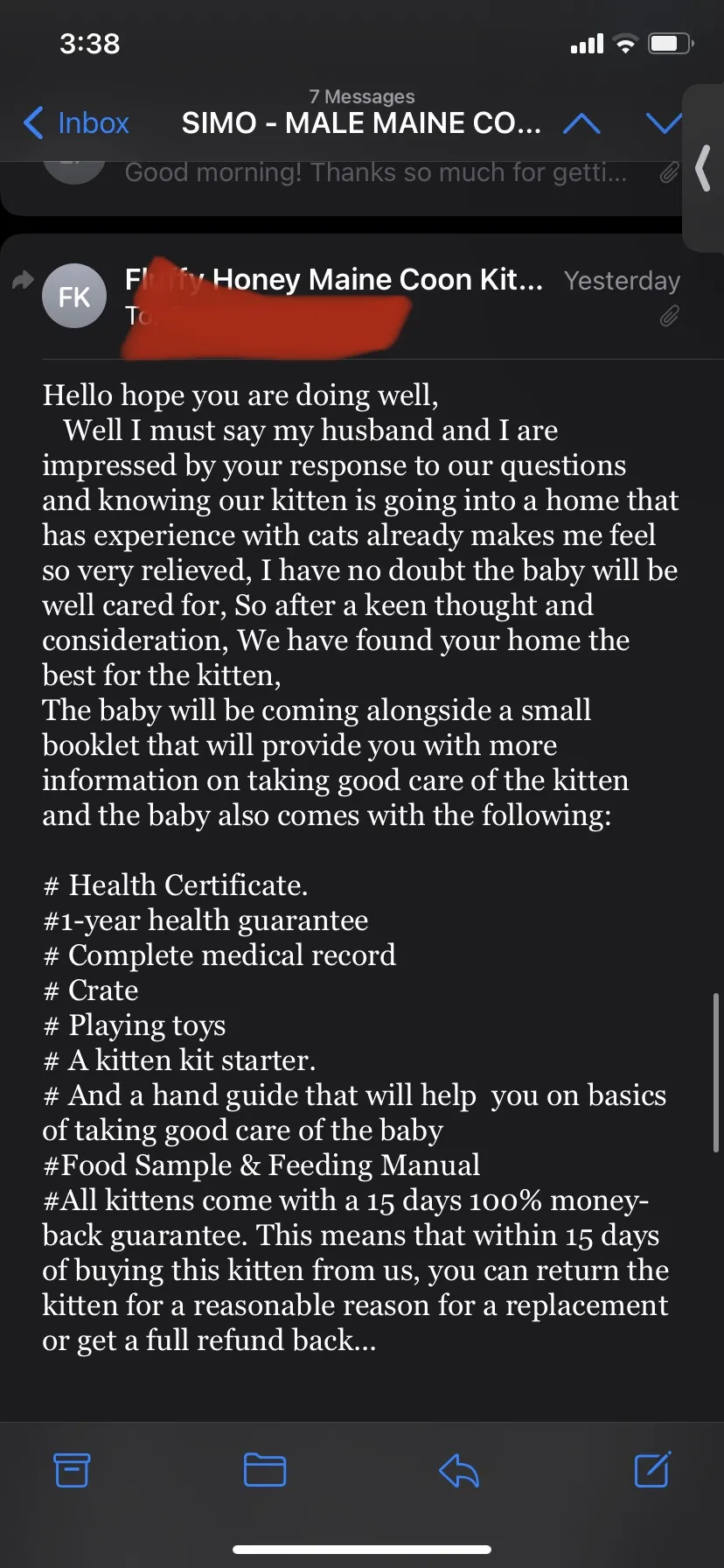This screenshot has width=724, height=1568.
Task: View the attachment paperclip on Yesterday's message
Action: coord(669,316)
